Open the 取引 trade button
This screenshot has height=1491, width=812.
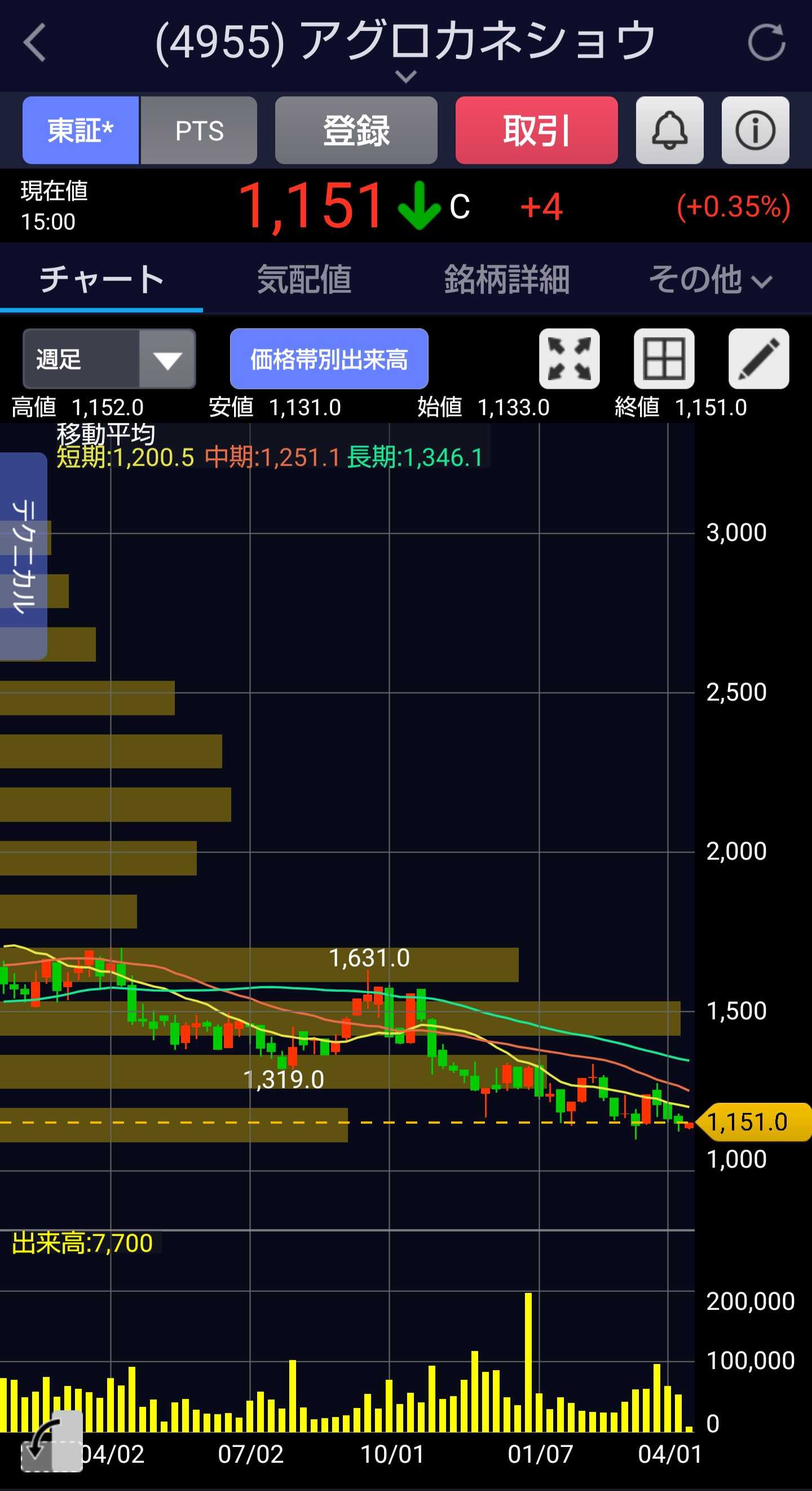(536, 130)
